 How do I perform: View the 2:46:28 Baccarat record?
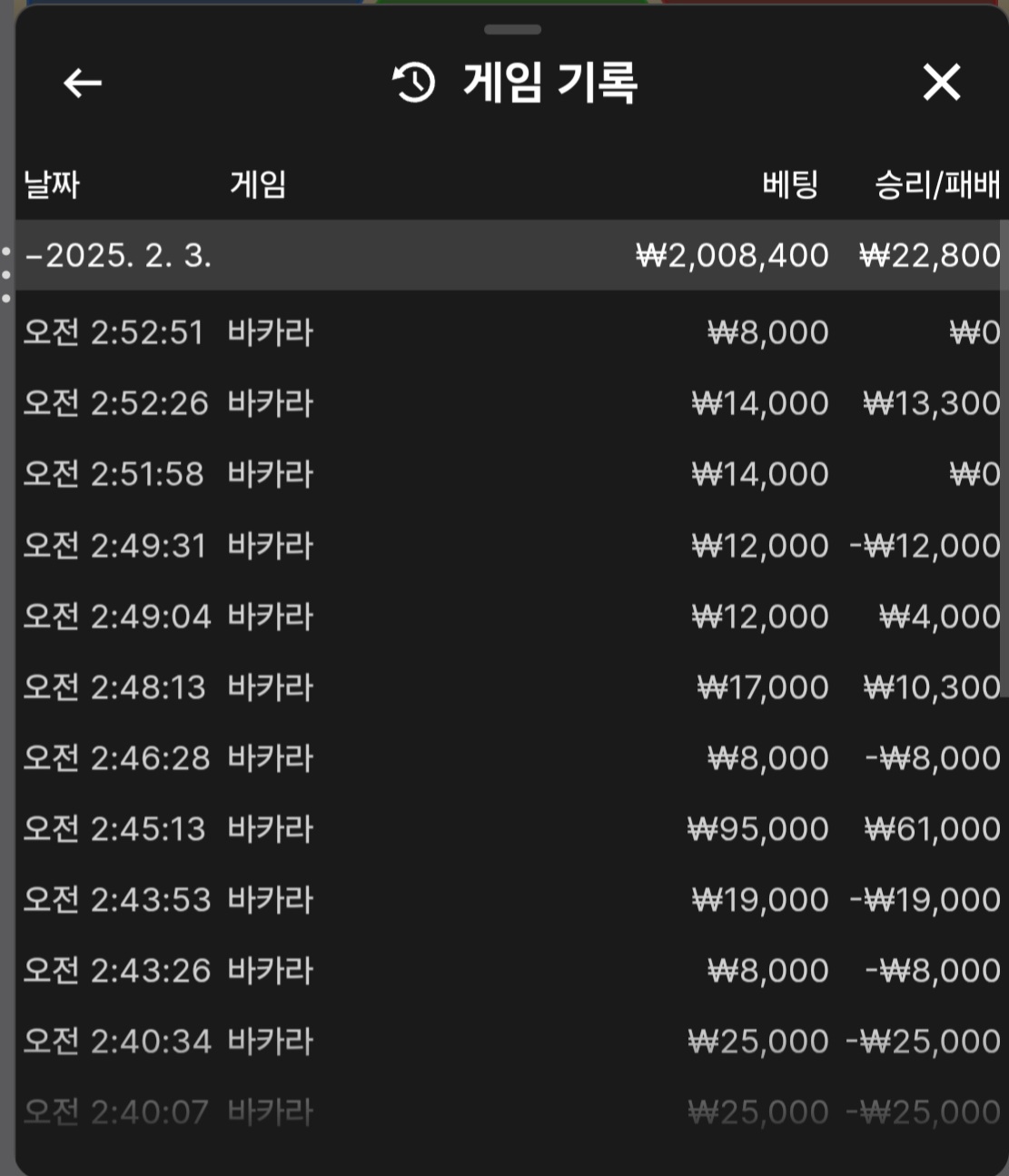(x=509, y=758)
